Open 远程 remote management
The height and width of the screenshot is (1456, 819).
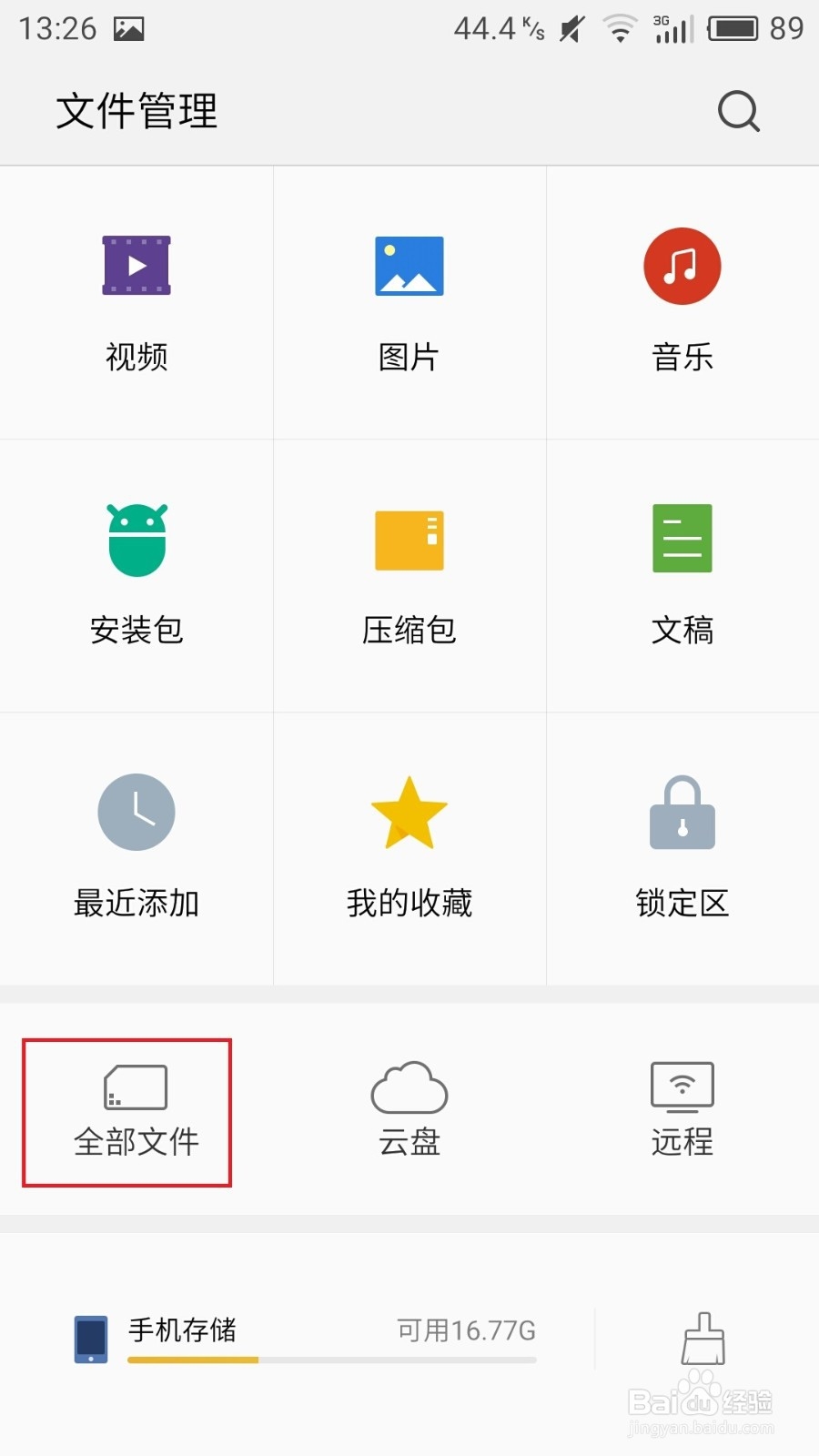(682, 1110)
